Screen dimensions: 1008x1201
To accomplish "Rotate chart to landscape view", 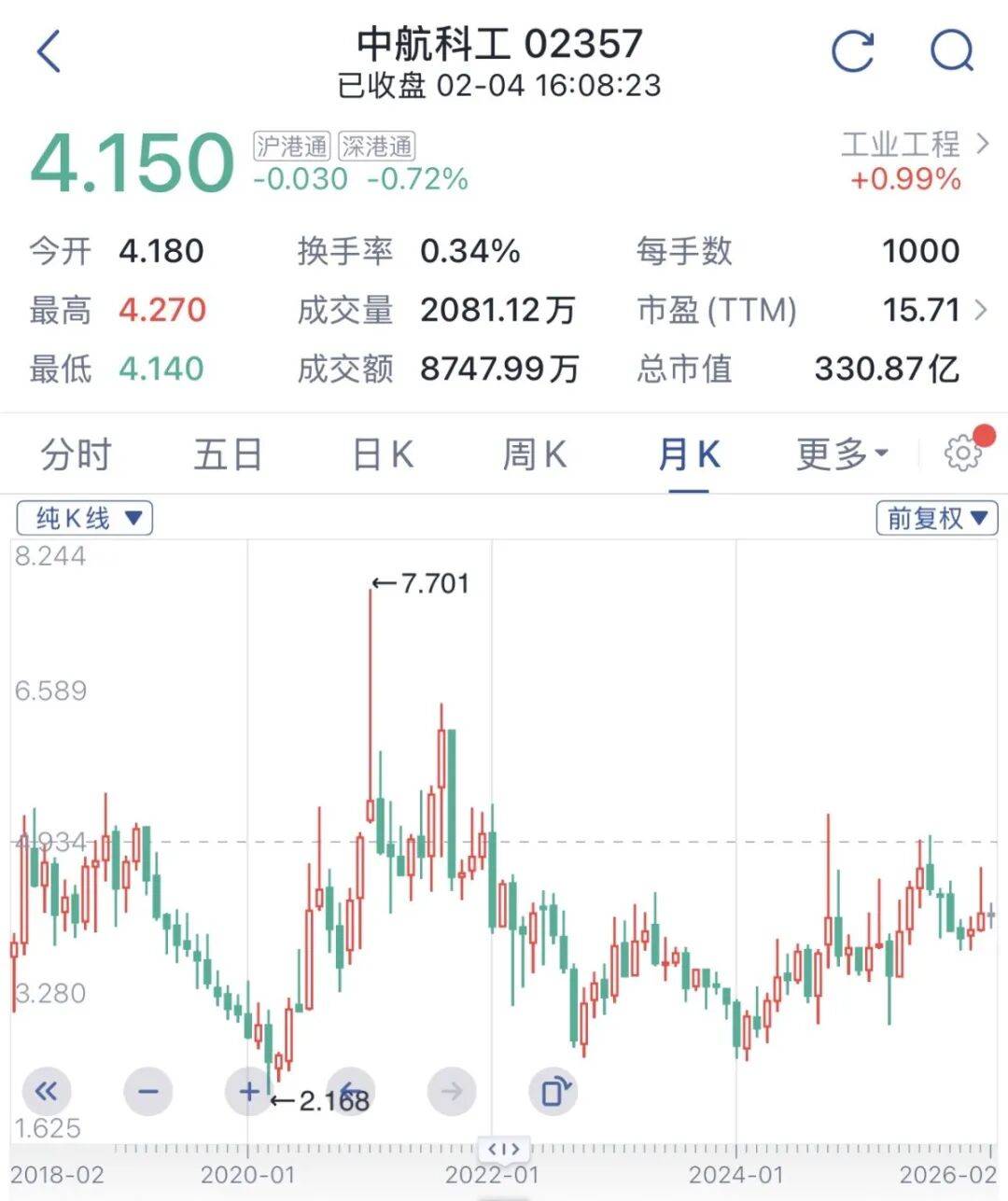I will coord(553,1091).
